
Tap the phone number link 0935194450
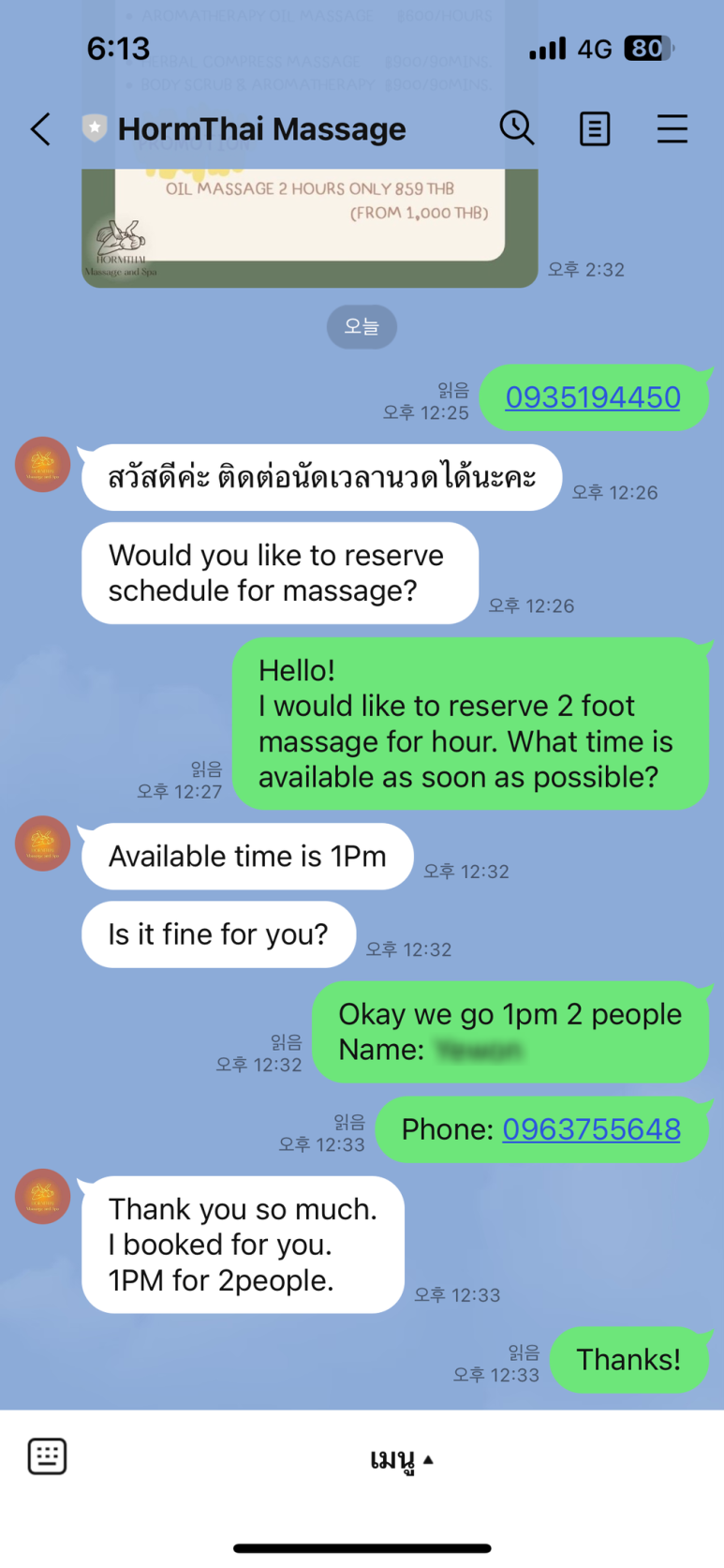coord(593,397)
